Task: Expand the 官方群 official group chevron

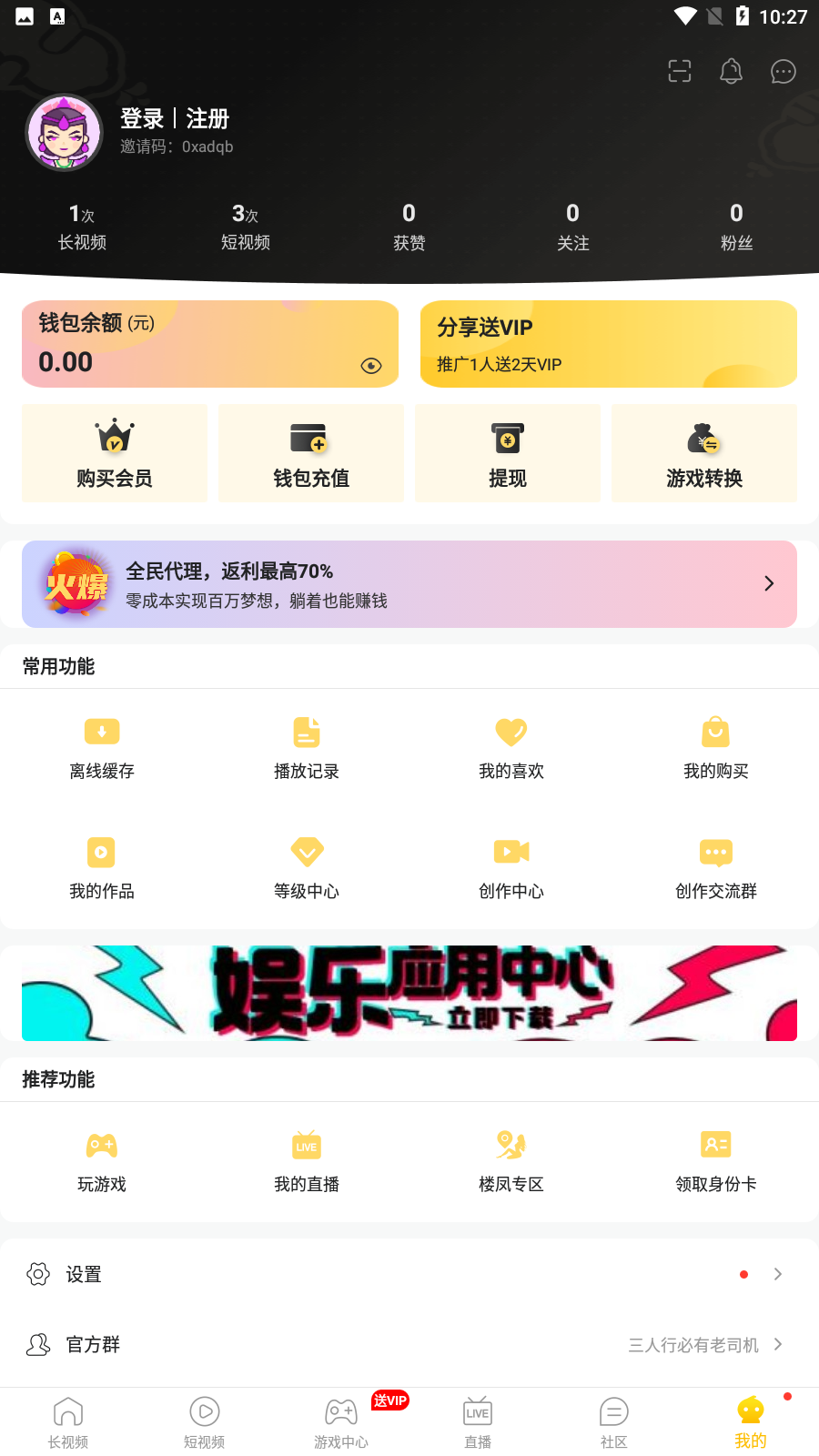Action: [x=778, y=1344]
